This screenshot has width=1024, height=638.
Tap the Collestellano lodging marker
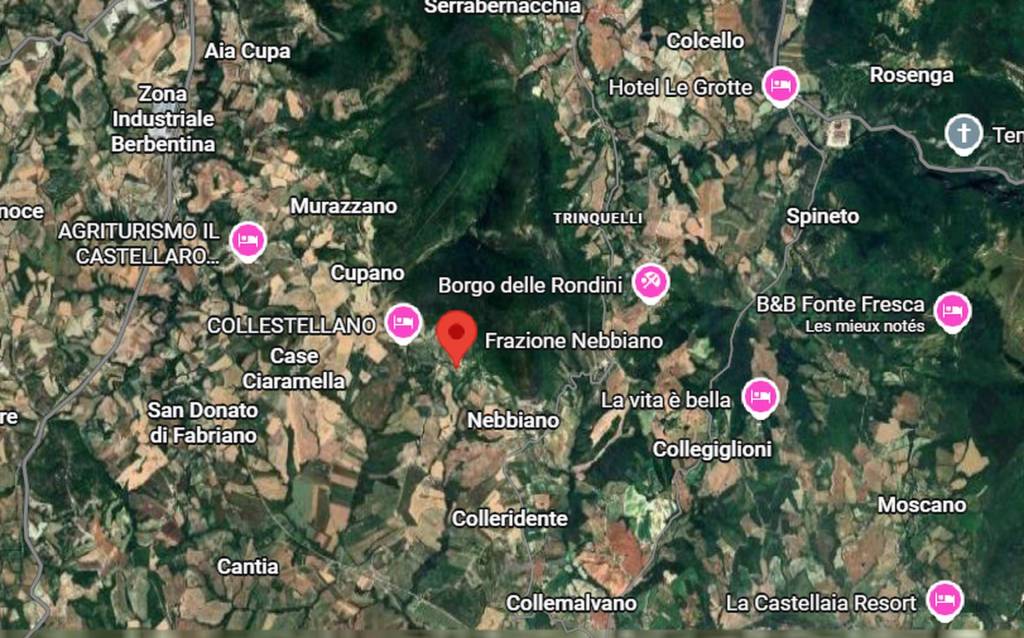pyautogui.click(x=403, y=322)
